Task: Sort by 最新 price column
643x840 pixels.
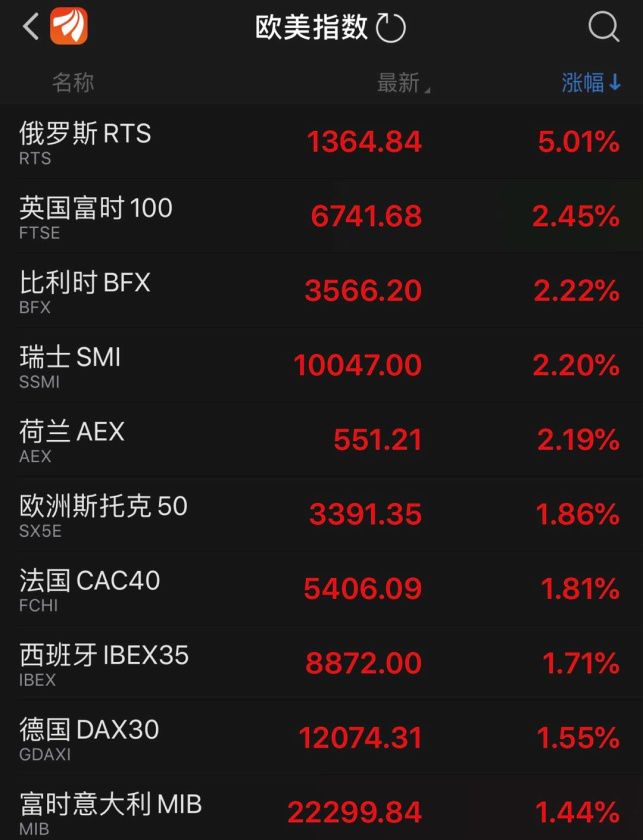Action: (401, 83)
